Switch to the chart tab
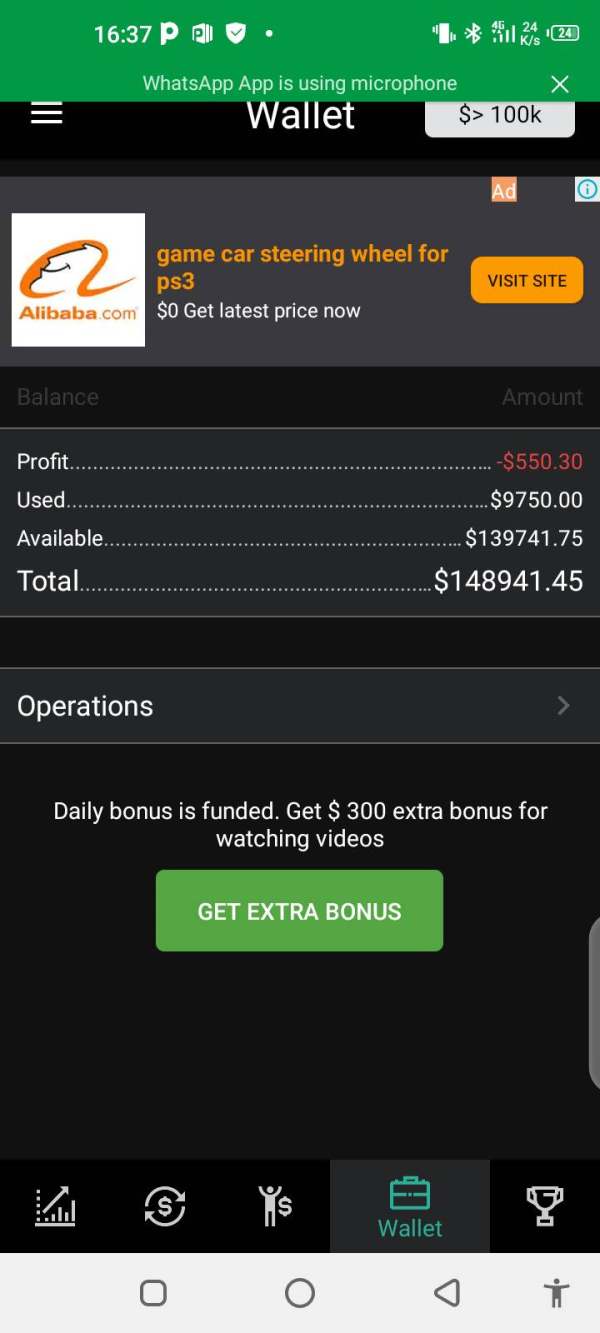Screen dimensions: 600x1333 tap(55, 1206)
